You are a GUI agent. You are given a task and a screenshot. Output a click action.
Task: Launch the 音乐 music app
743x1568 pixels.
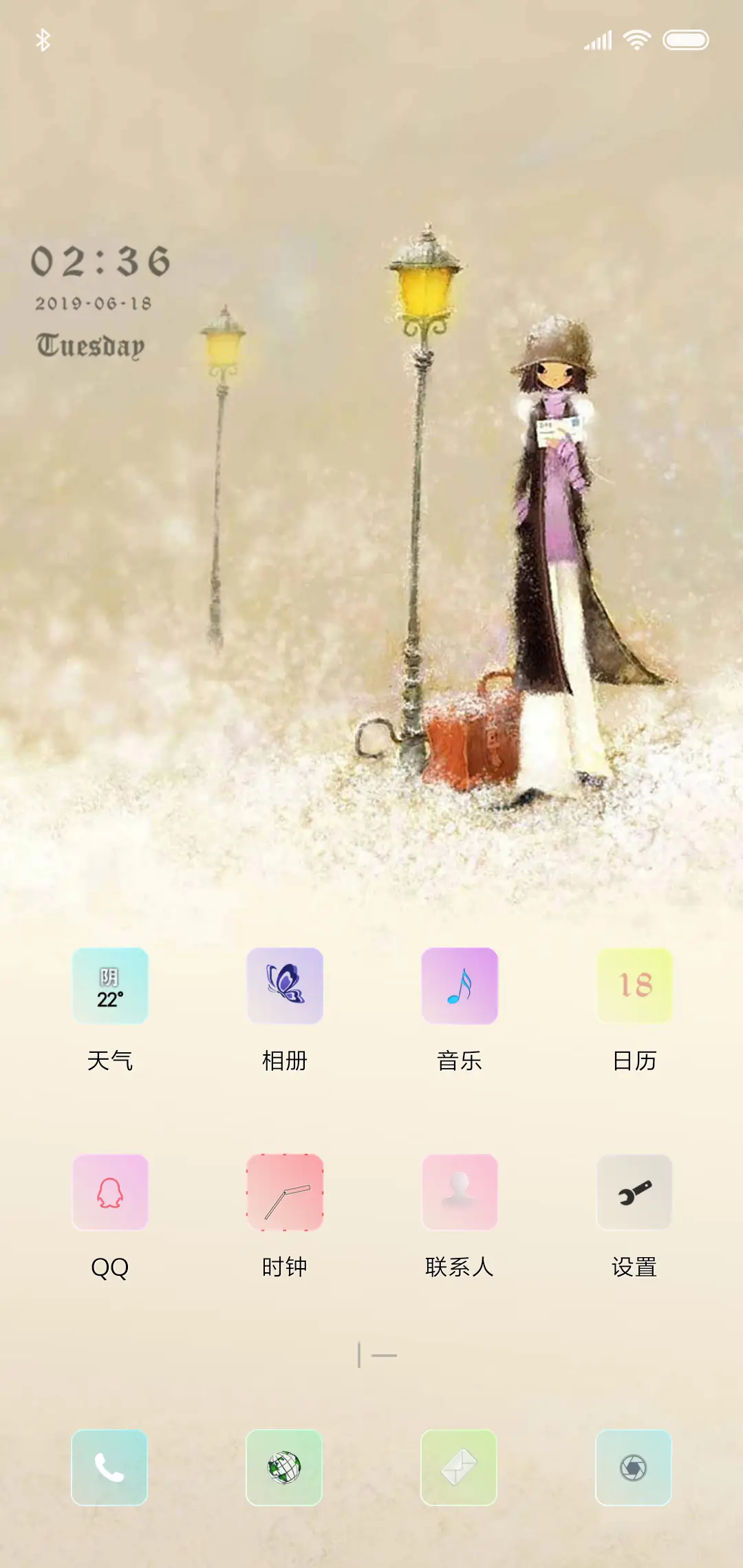pos(460,986)
